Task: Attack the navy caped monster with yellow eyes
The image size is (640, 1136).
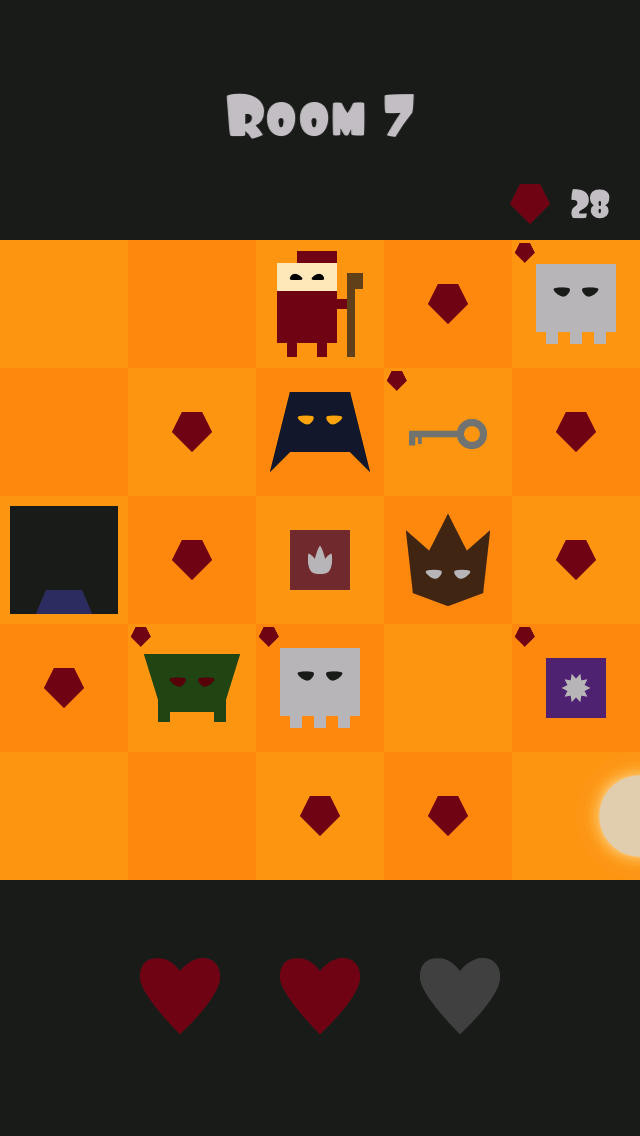Action: click(x=320, y=432)
